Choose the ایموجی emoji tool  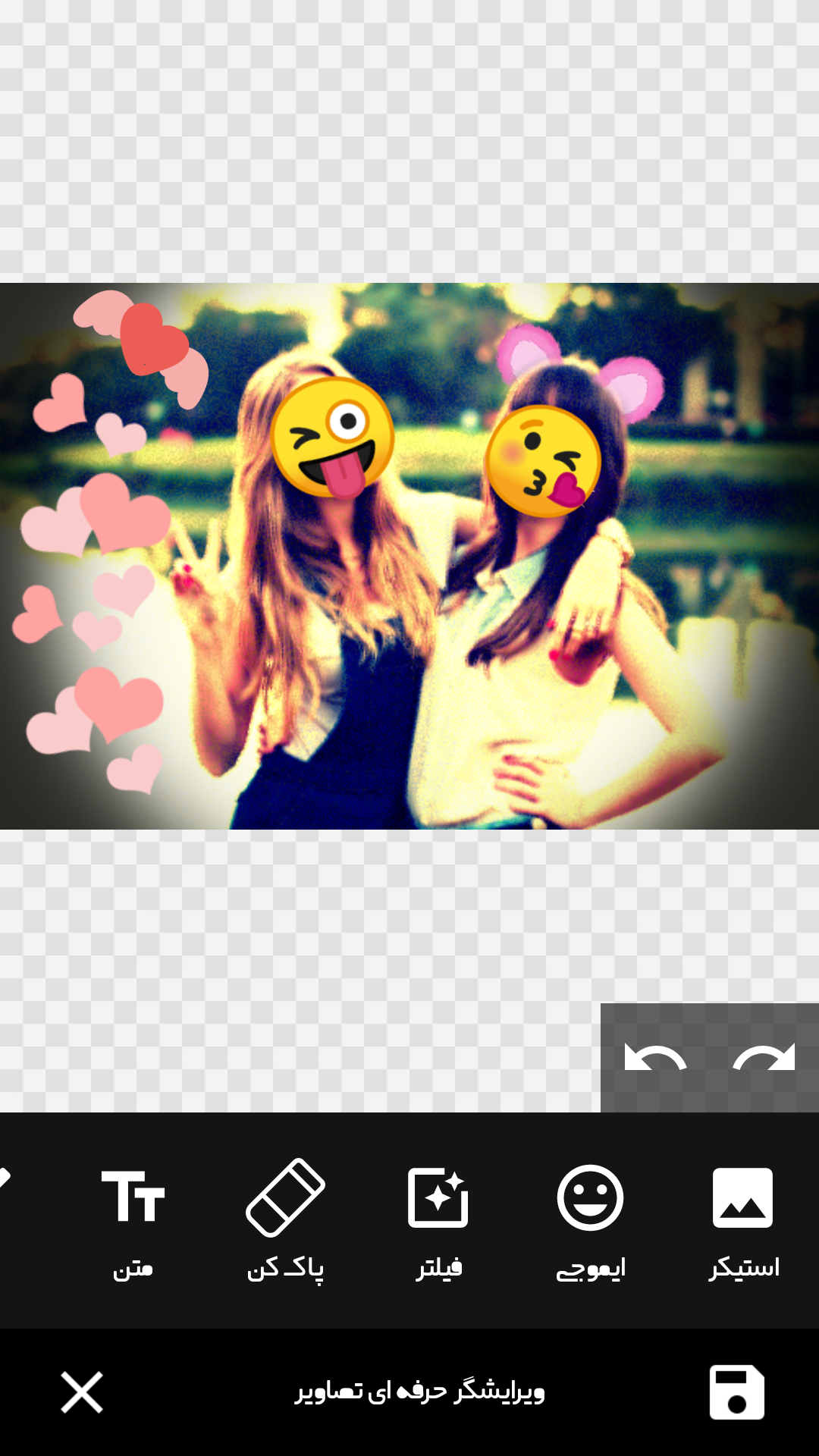[x=590, y=1220]
